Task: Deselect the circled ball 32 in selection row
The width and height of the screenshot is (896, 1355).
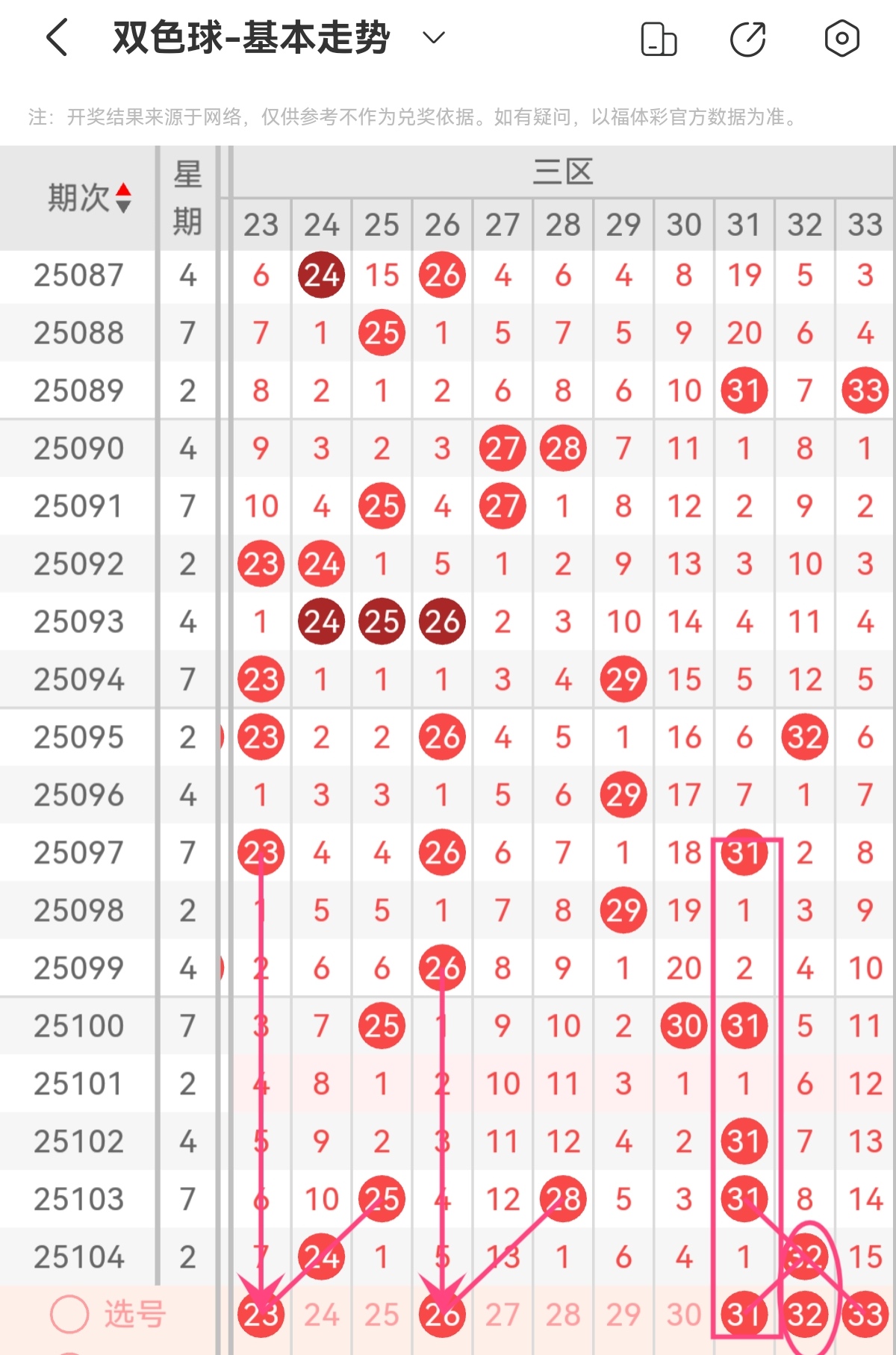Action: tap(805, 1312)
